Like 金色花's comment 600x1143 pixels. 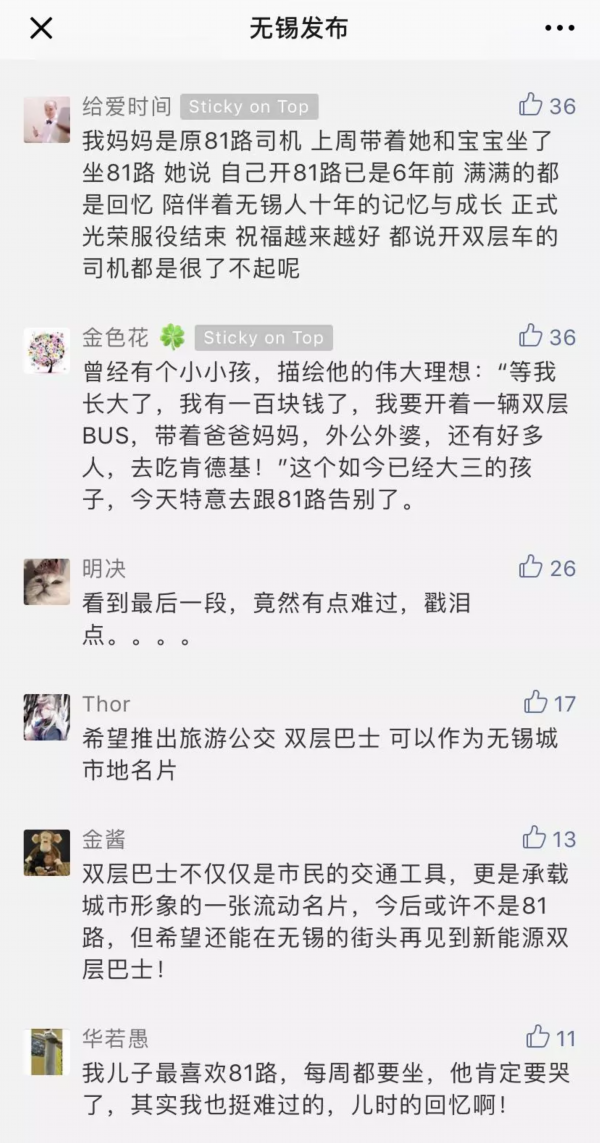click(531, 336)
